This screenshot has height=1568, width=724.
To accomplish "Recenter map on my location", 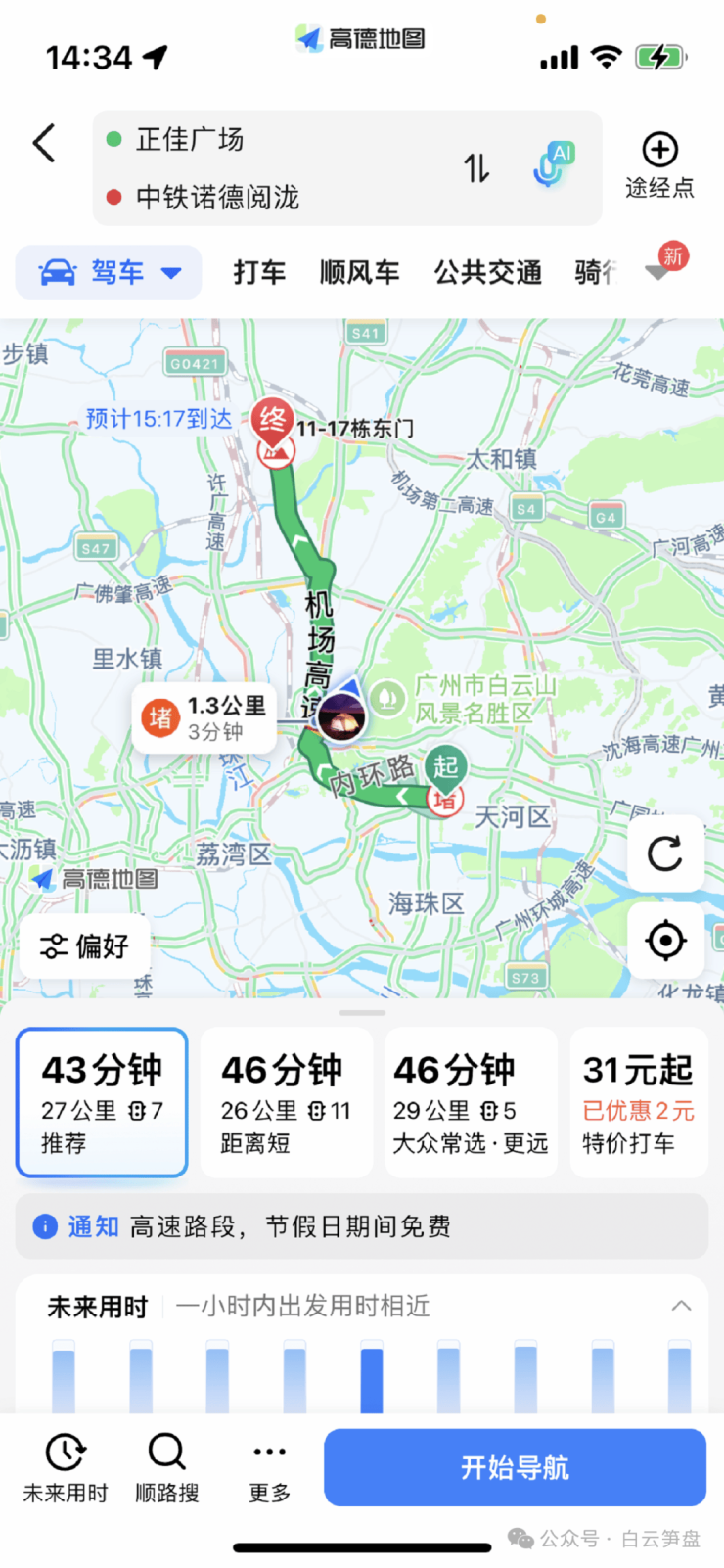I will click(x=665, y=941).
